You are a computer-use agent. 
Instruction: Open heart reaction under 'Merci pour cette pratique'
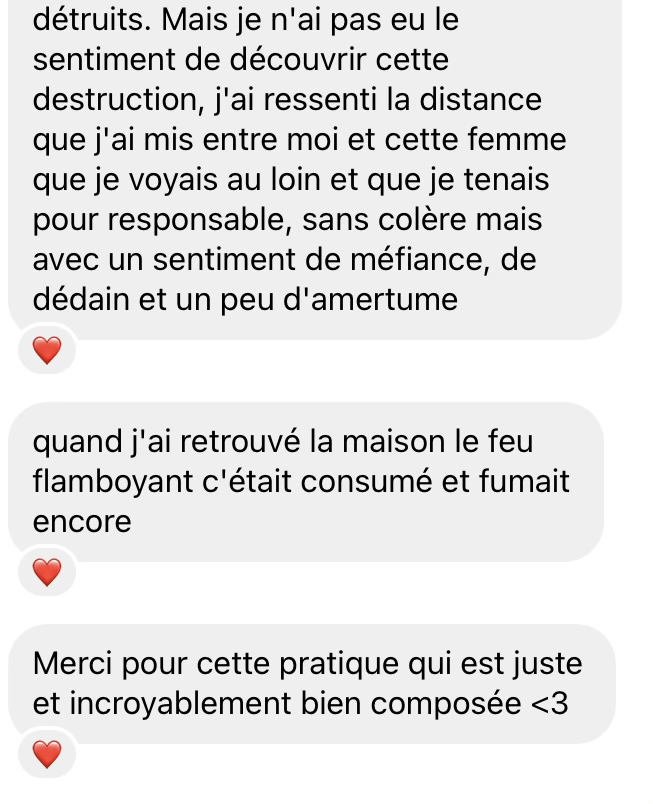pyautogui.click(x=47, y=754)
